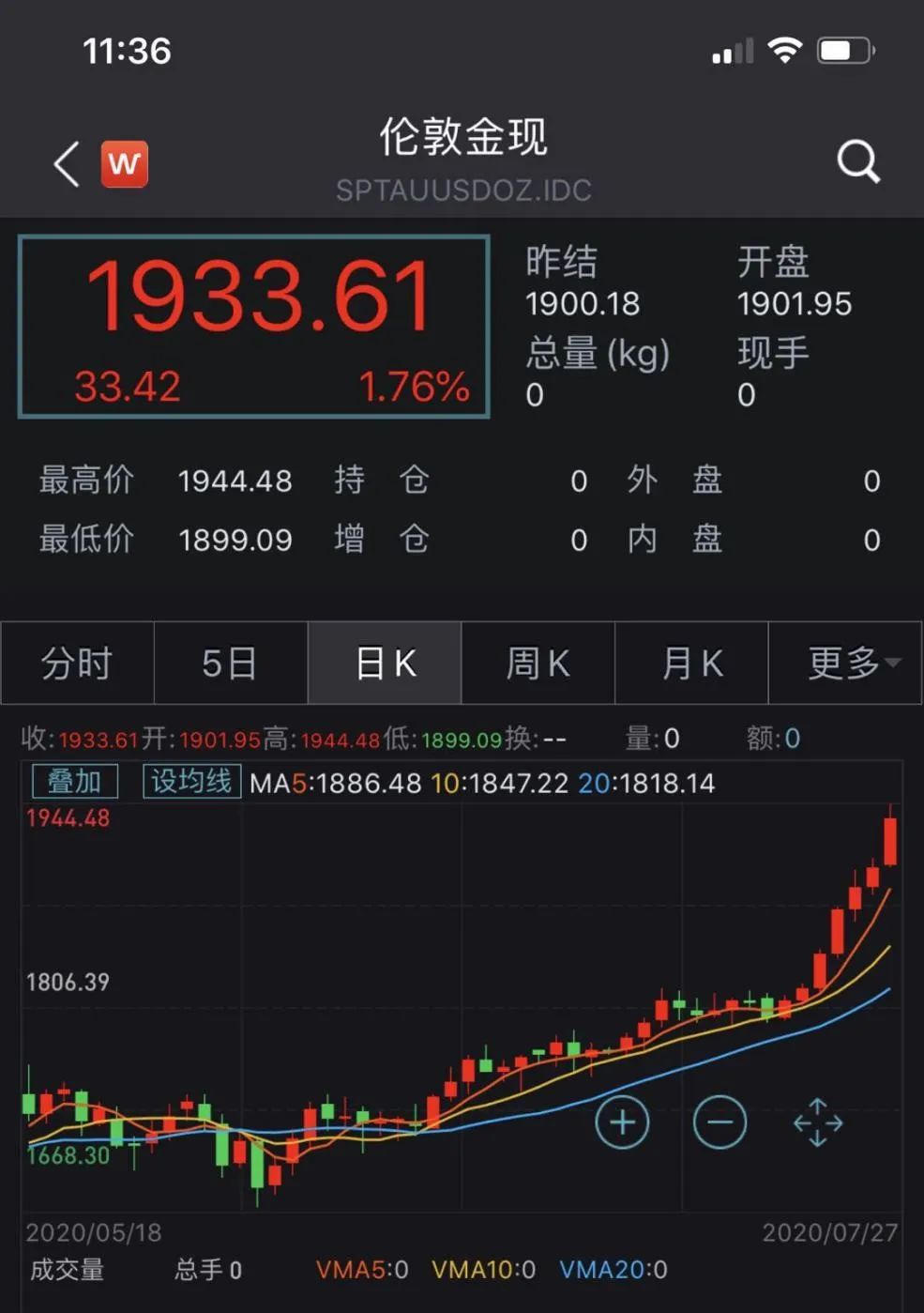This screenshot has width=924, height=1313.
Task: Tap the red W logo button
Action: click(x=125, y=164)
